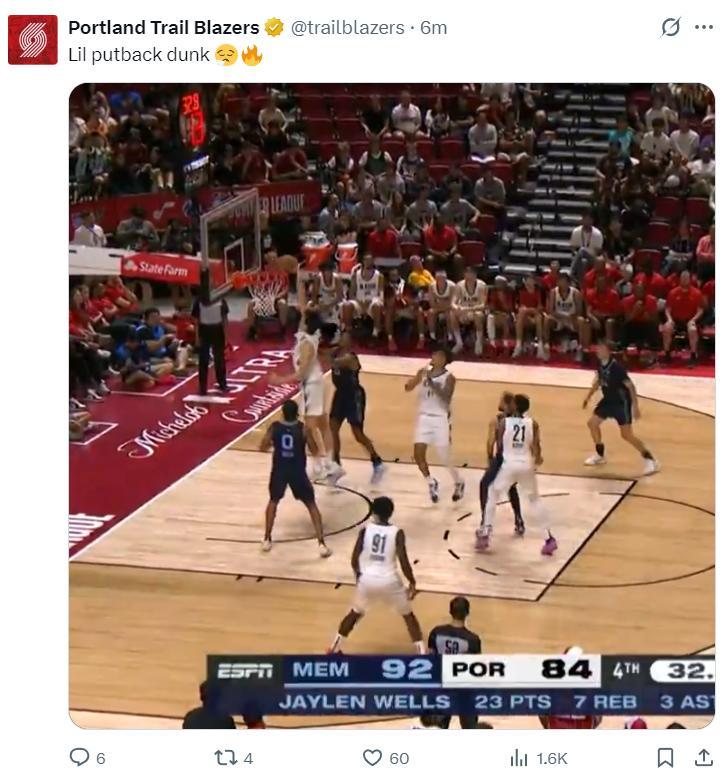
Task: Open the @trailblazers handle link
Action: point(347,28)
